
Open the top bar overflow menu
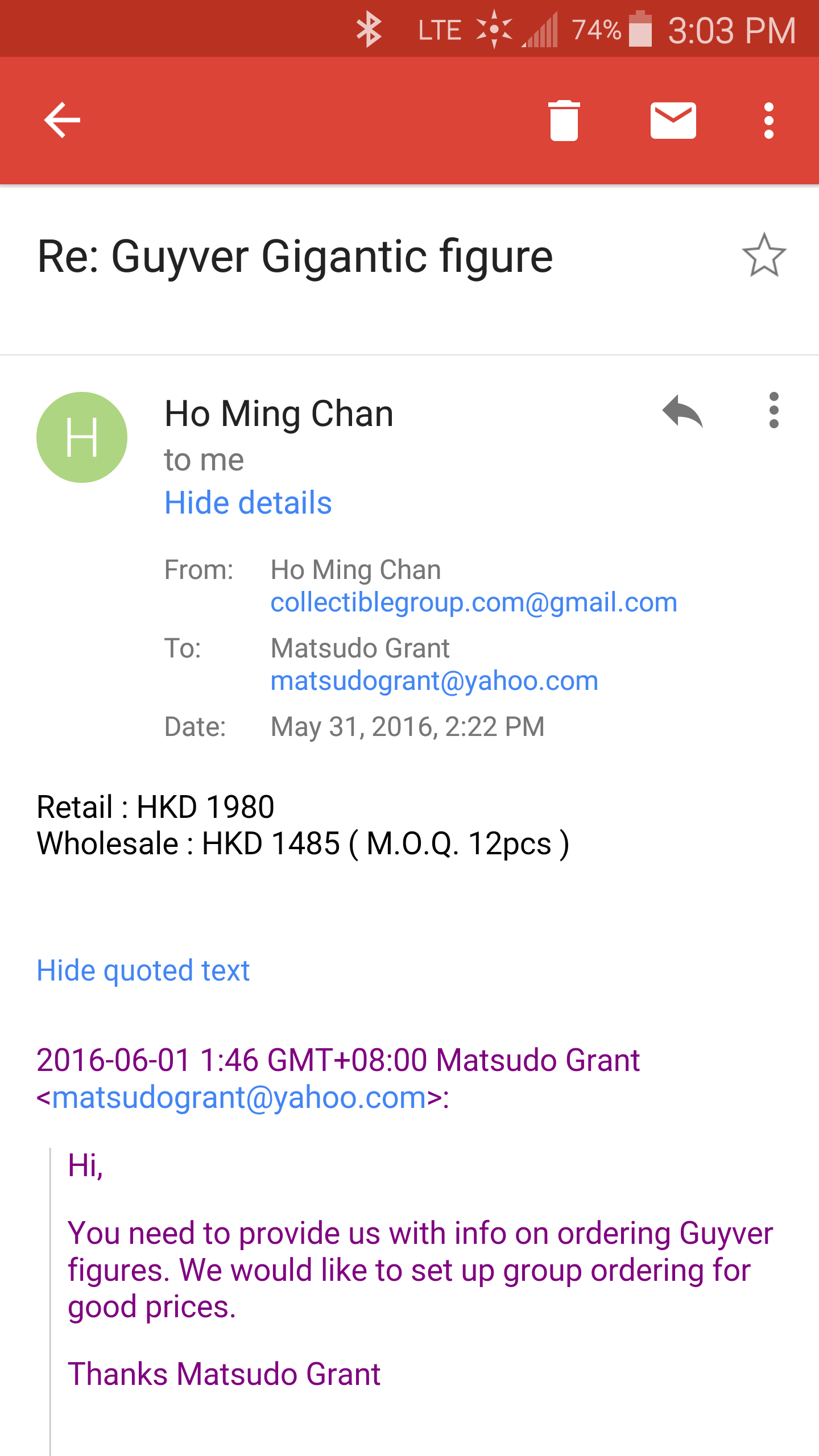(x=769, y=121)
